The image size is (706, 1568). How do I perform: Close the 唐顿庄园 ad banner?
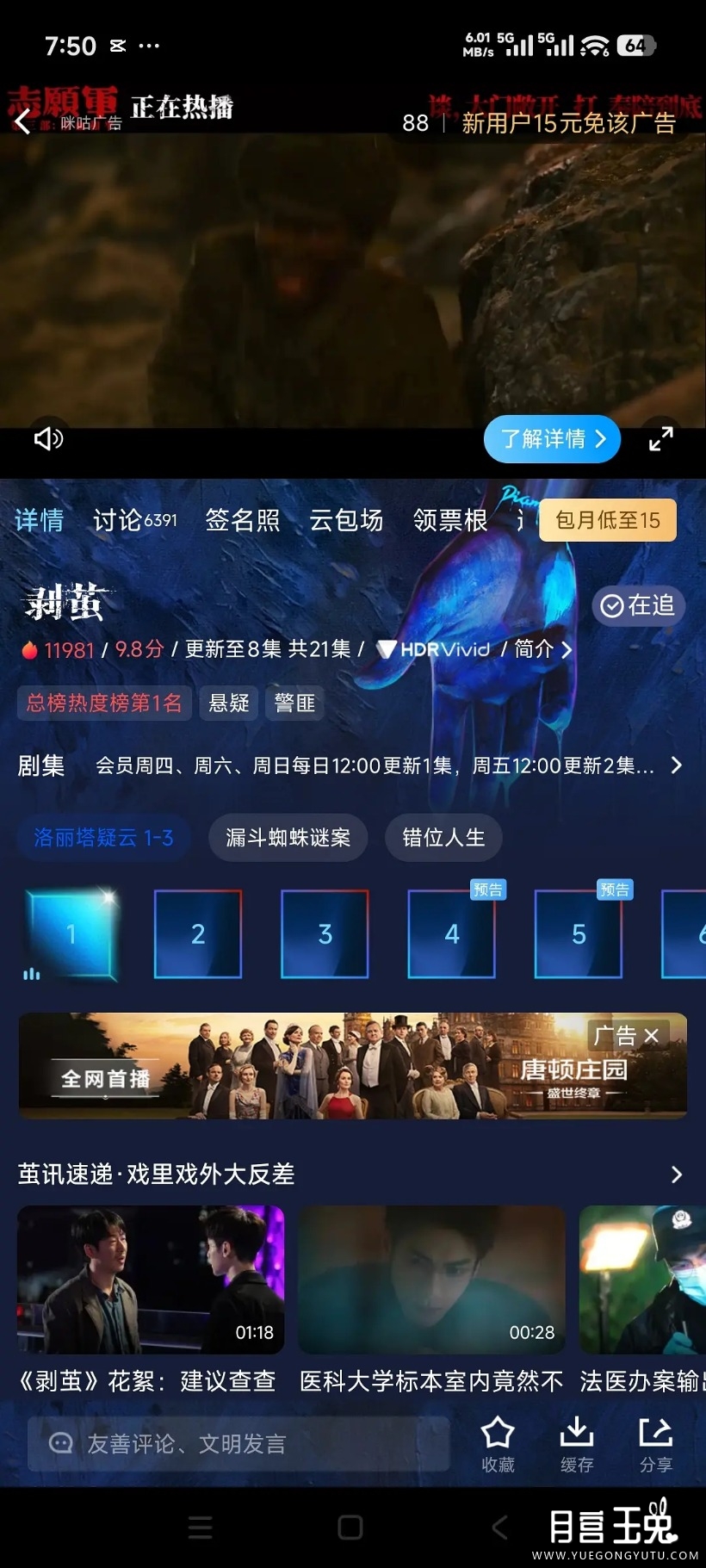point(652,1036)
